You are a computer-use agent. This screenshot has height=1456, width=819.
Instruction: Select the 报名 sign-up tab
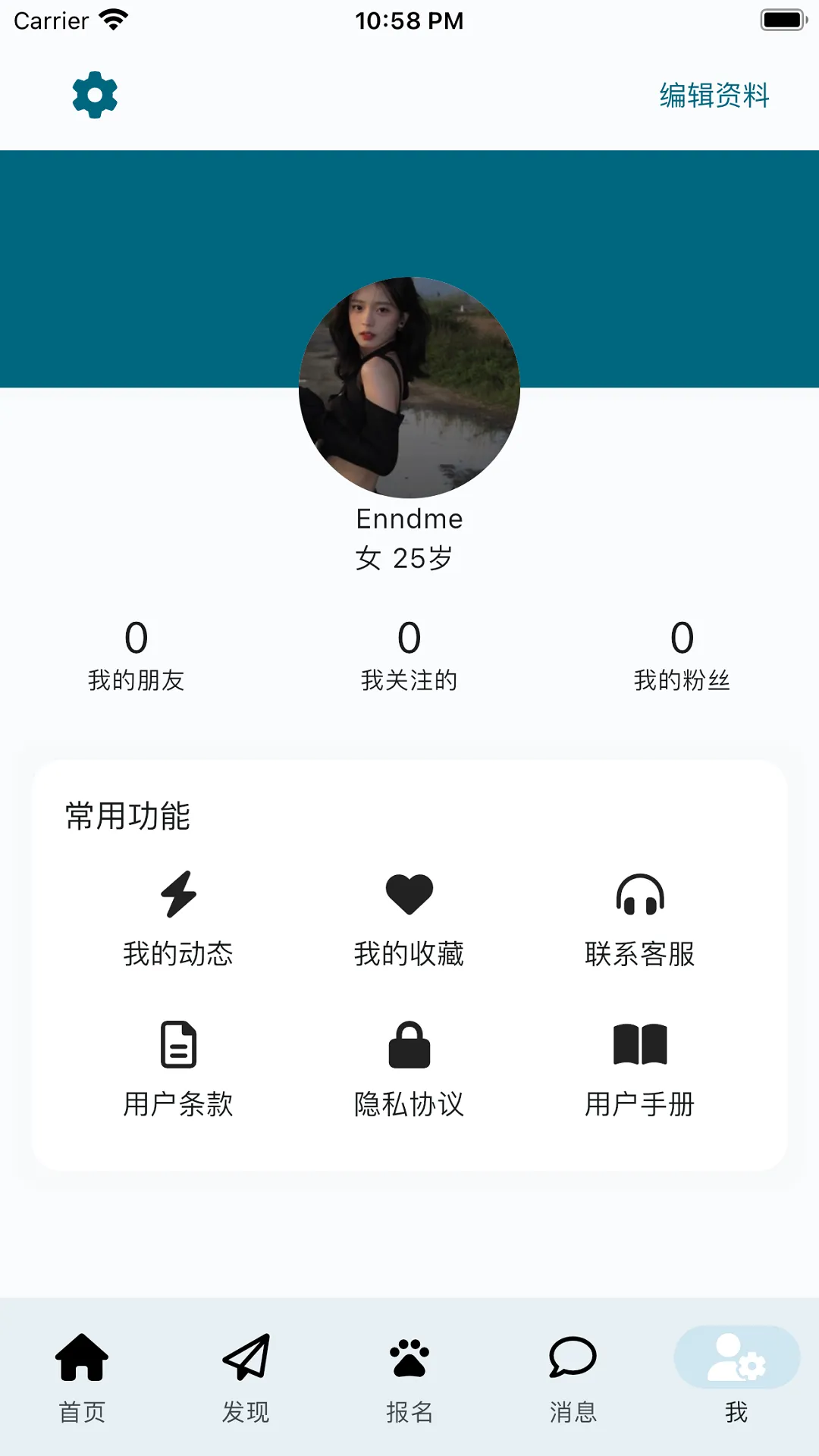[x=409, y=1377]
